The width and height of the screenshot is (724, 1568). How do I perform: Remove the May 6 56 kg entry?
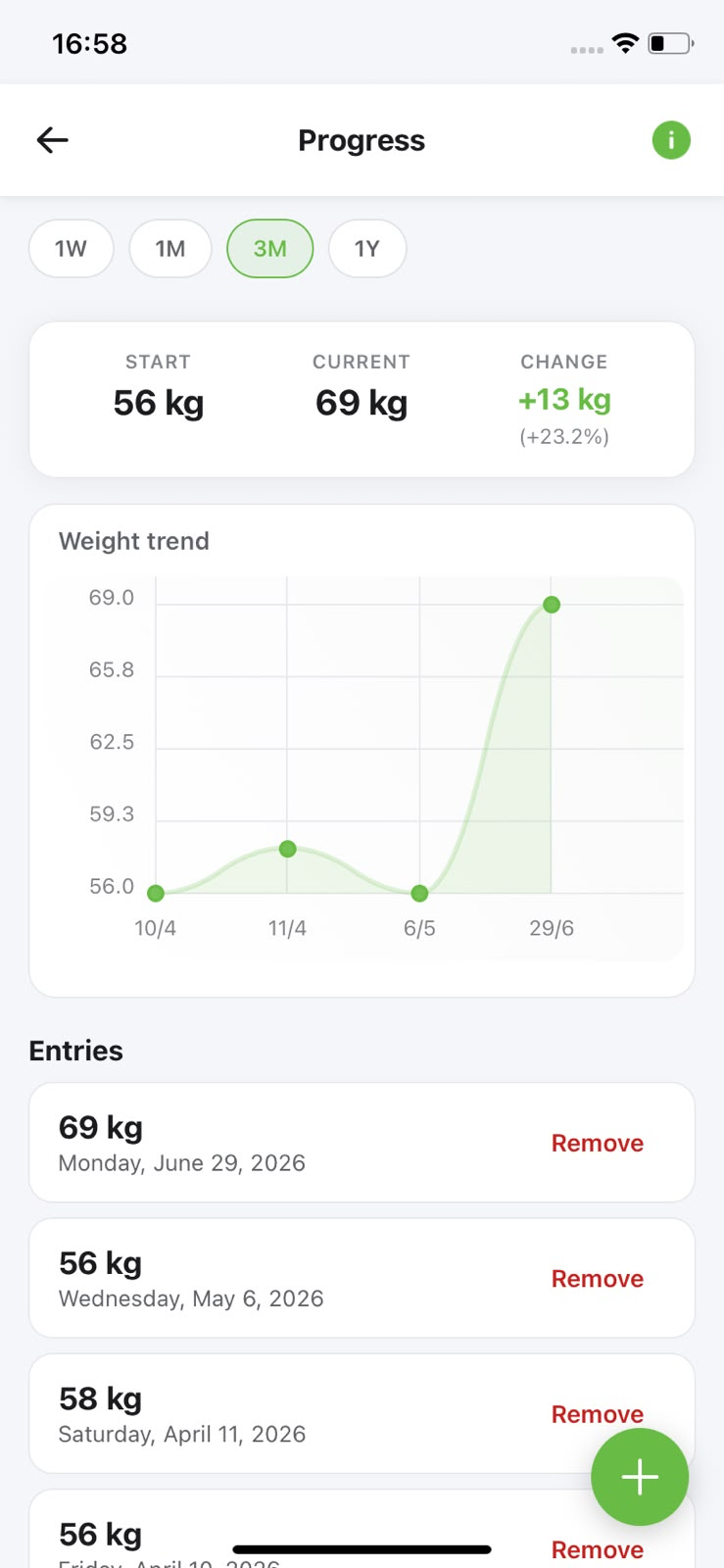[598, 1279]
